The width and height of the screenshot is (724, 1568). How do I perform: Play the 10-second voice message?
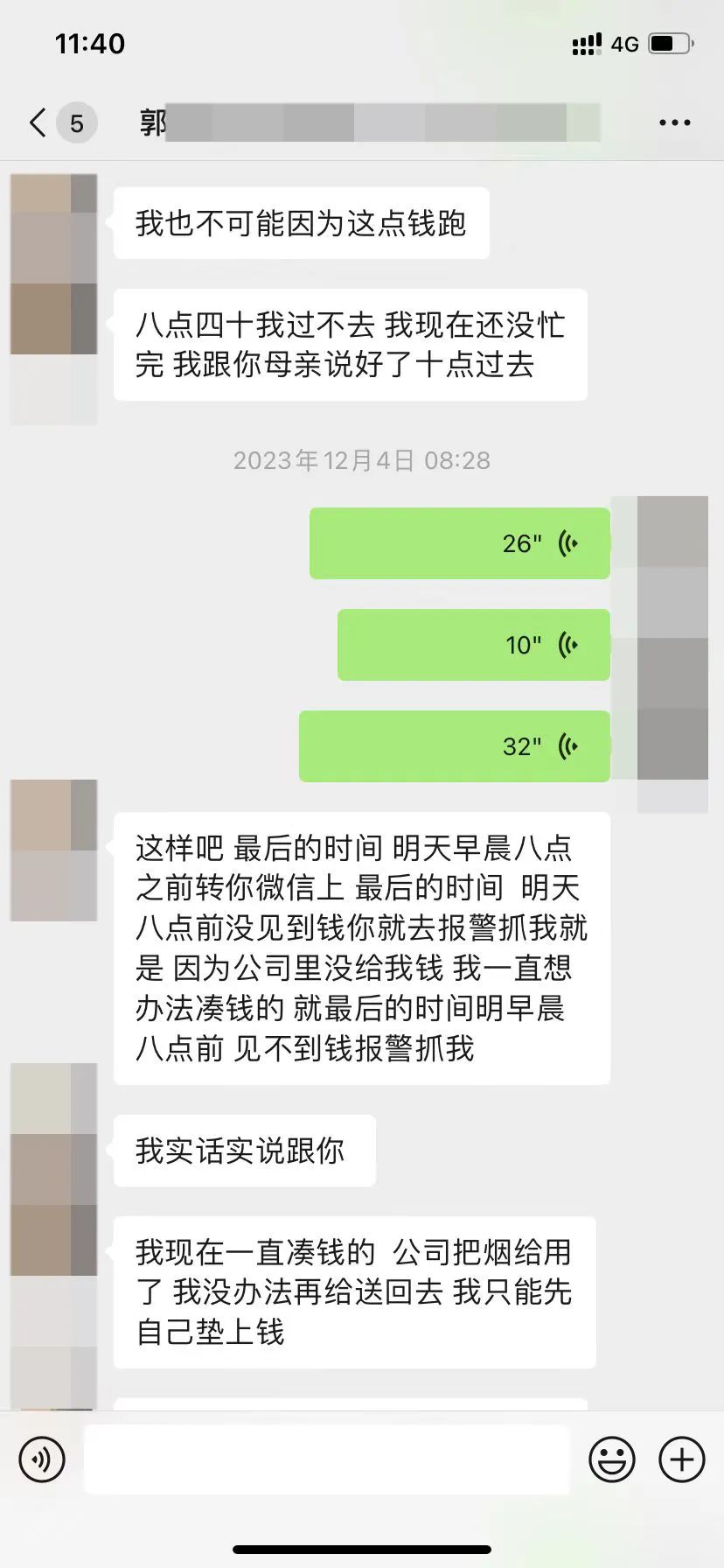tap(472, 645)
